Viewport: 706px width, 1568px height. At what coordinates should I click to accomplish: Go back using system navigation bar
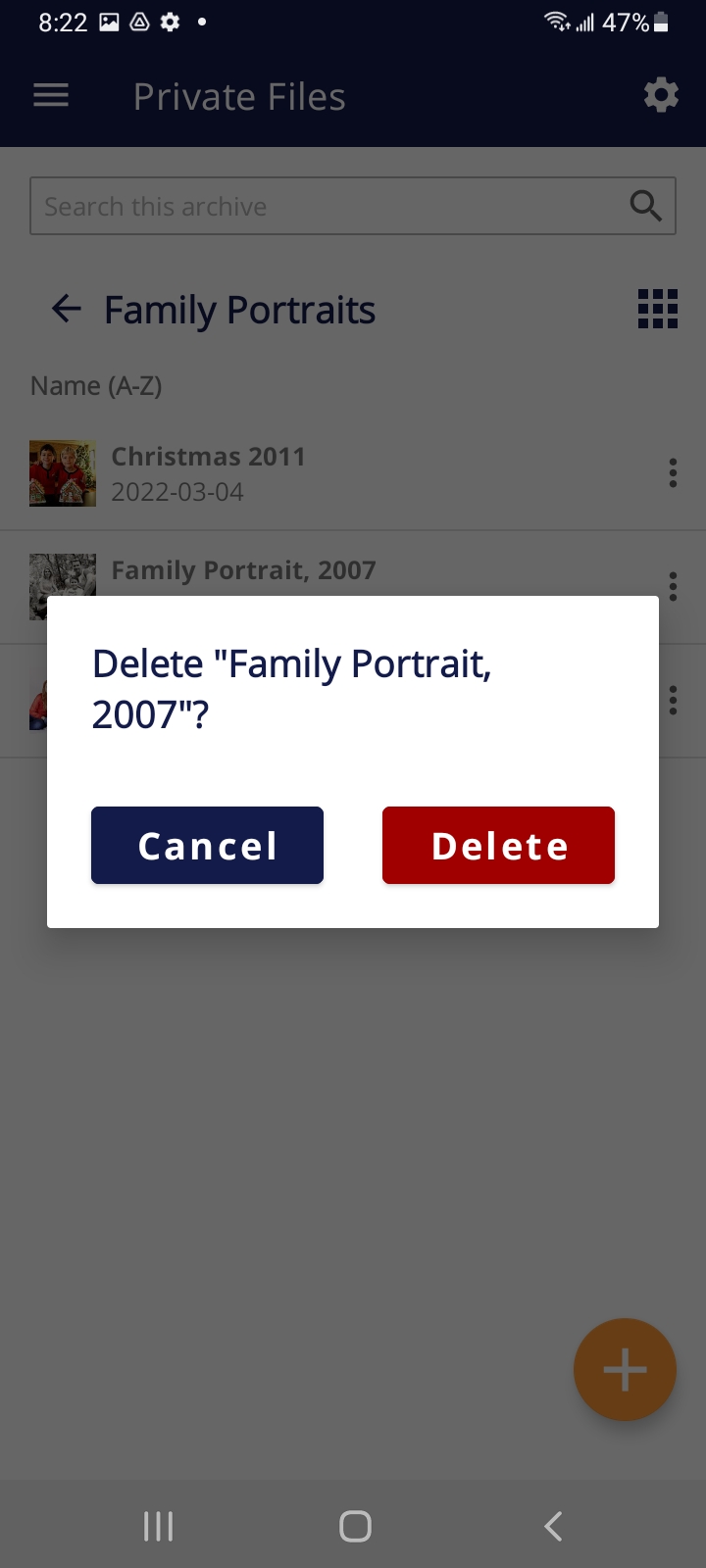(553, 1526)
